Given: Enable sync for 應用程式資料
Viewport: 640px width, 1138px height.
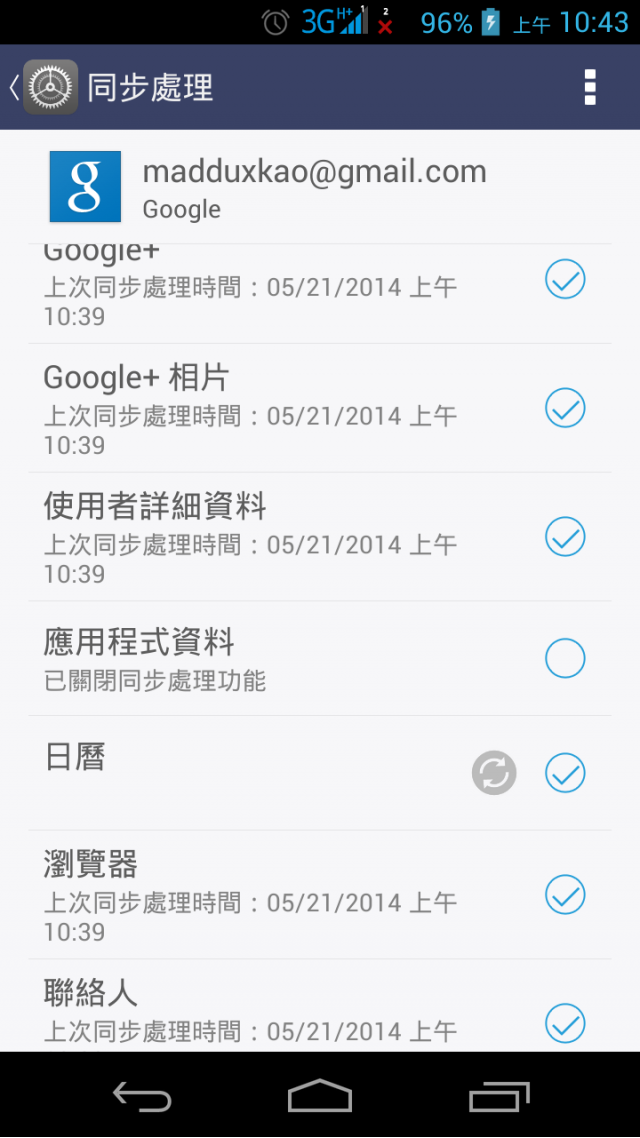Looking at the screenshot, I should coord(565,658).
